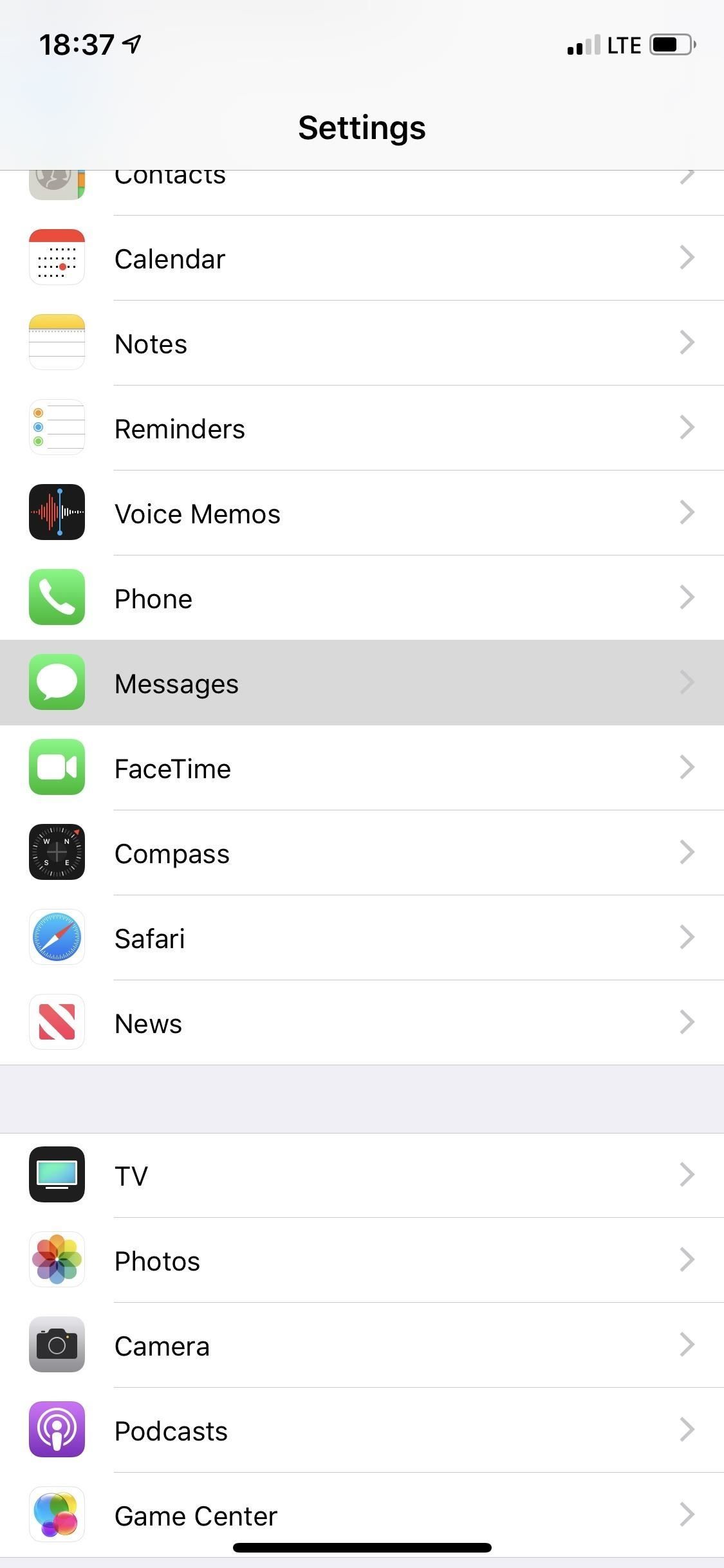This screenshot has height=1568, width=724.
Task: Open TV settings
Action: coord(360,1175)
